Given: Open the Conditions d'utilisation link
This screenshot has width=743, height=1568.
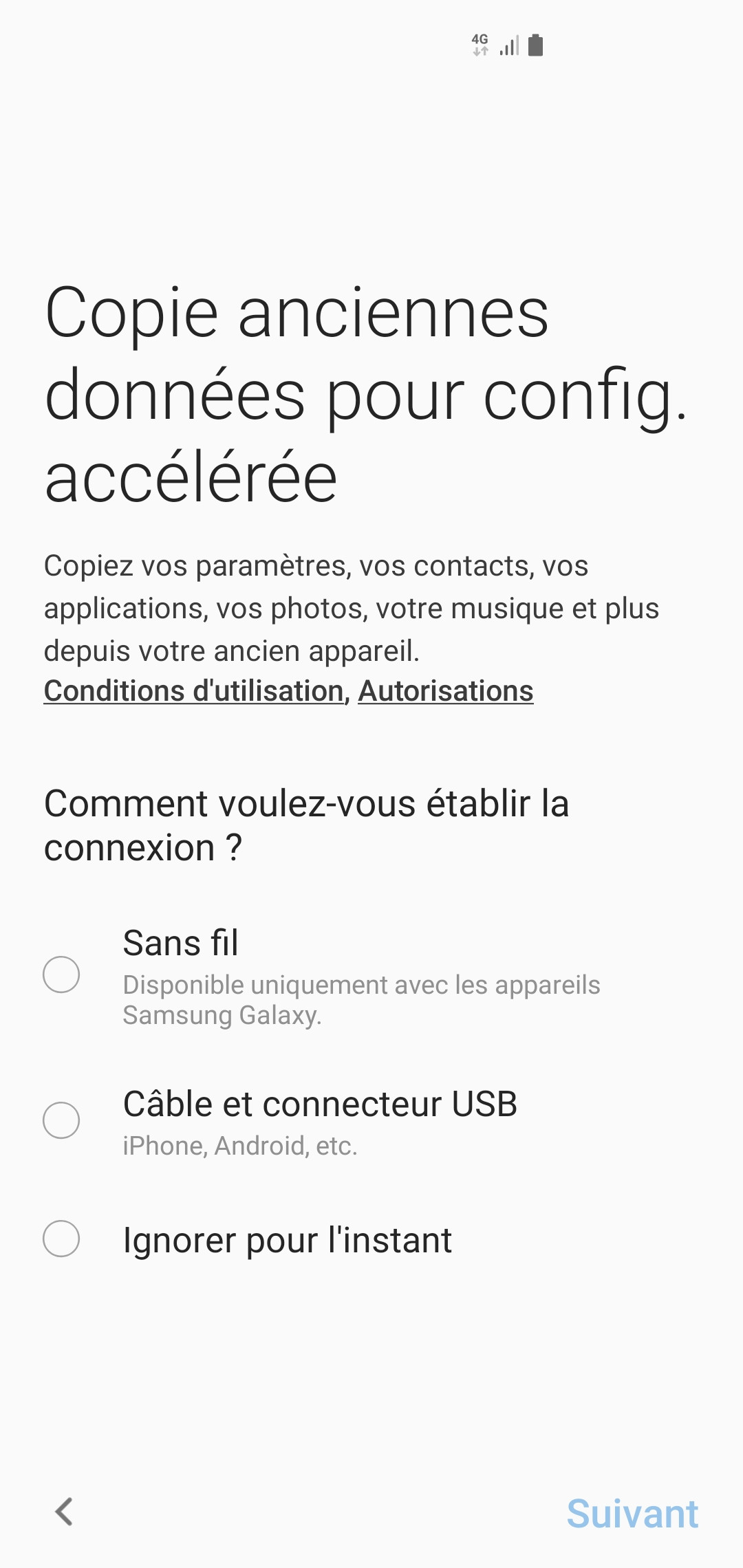Looking at the screenshot, I should click(x=193, y=691).
